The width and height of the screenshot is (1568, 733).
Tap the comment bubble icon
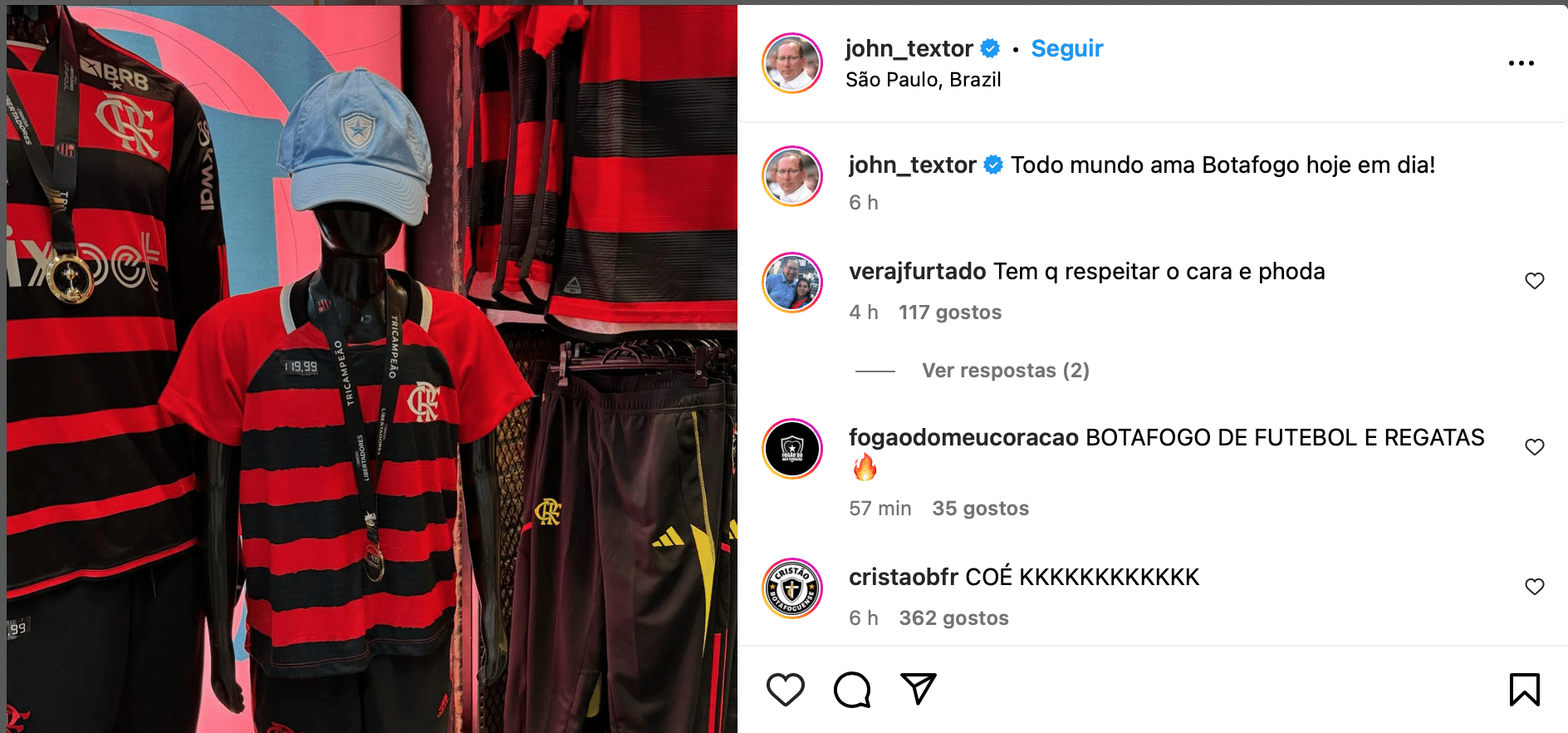[852, 690]
